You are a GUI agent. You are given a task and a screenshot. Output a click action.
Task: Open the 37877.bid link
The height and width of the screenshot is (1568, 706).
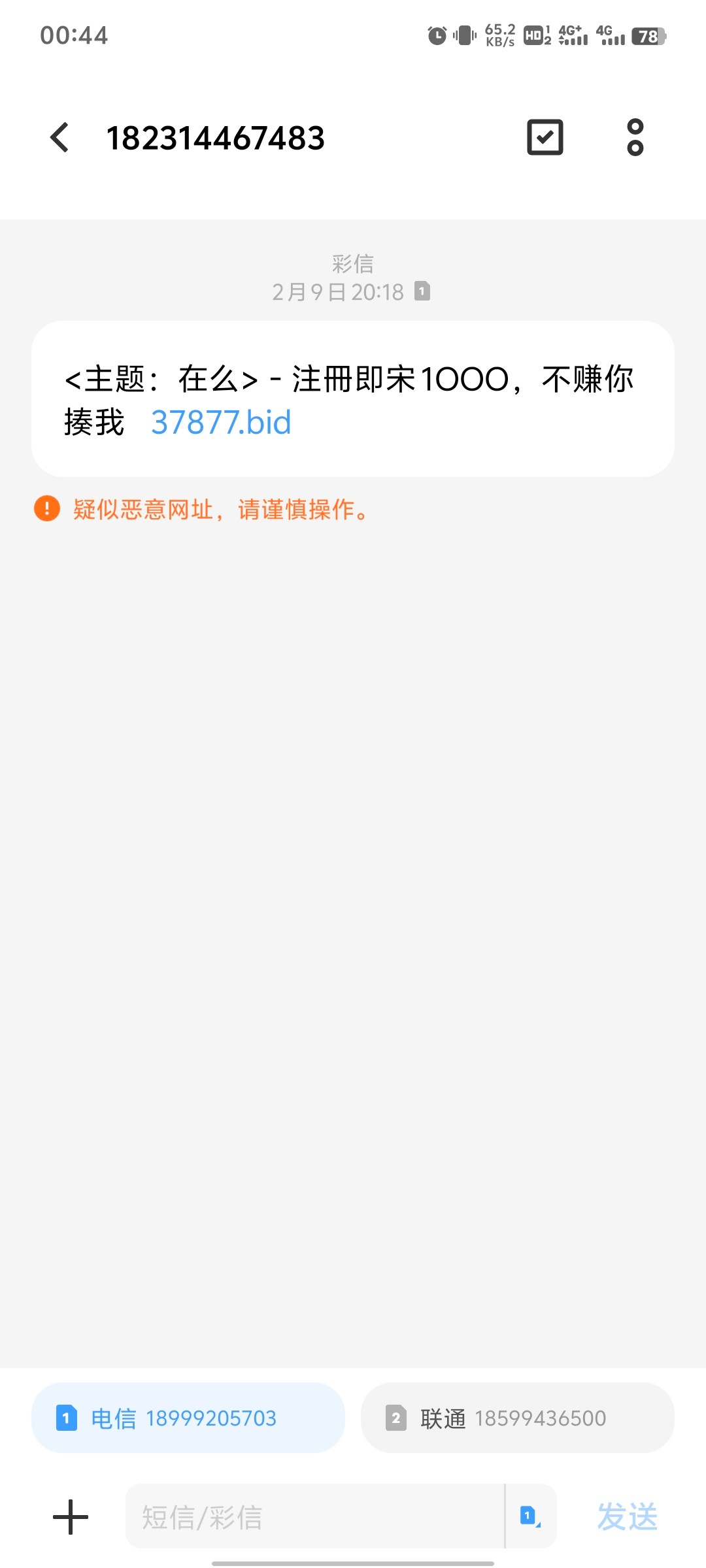pos(220,423)
